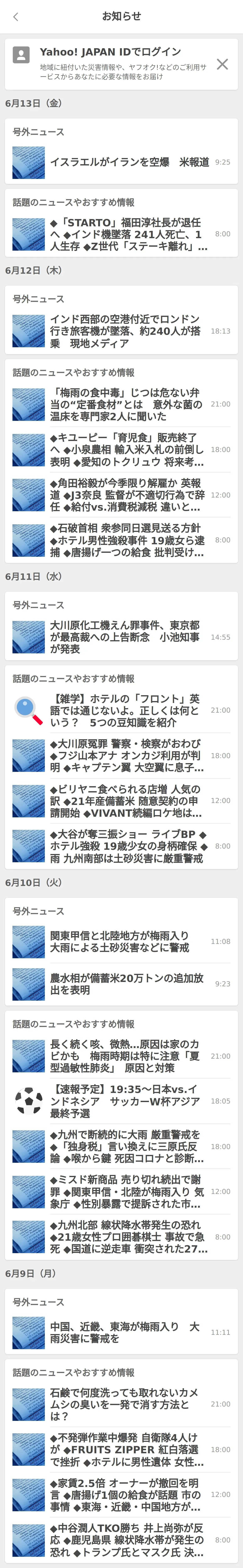
Task: Open the 中国、近畿、東海が梅雨入り news flash
Action: tap(121, 1332)
